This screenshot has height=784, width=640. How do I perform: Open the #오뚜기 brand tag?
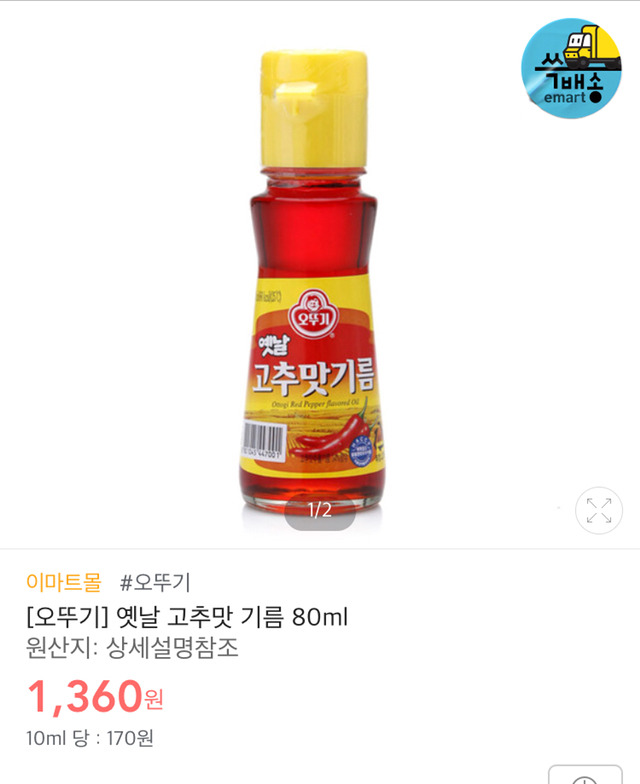[154, 581]
